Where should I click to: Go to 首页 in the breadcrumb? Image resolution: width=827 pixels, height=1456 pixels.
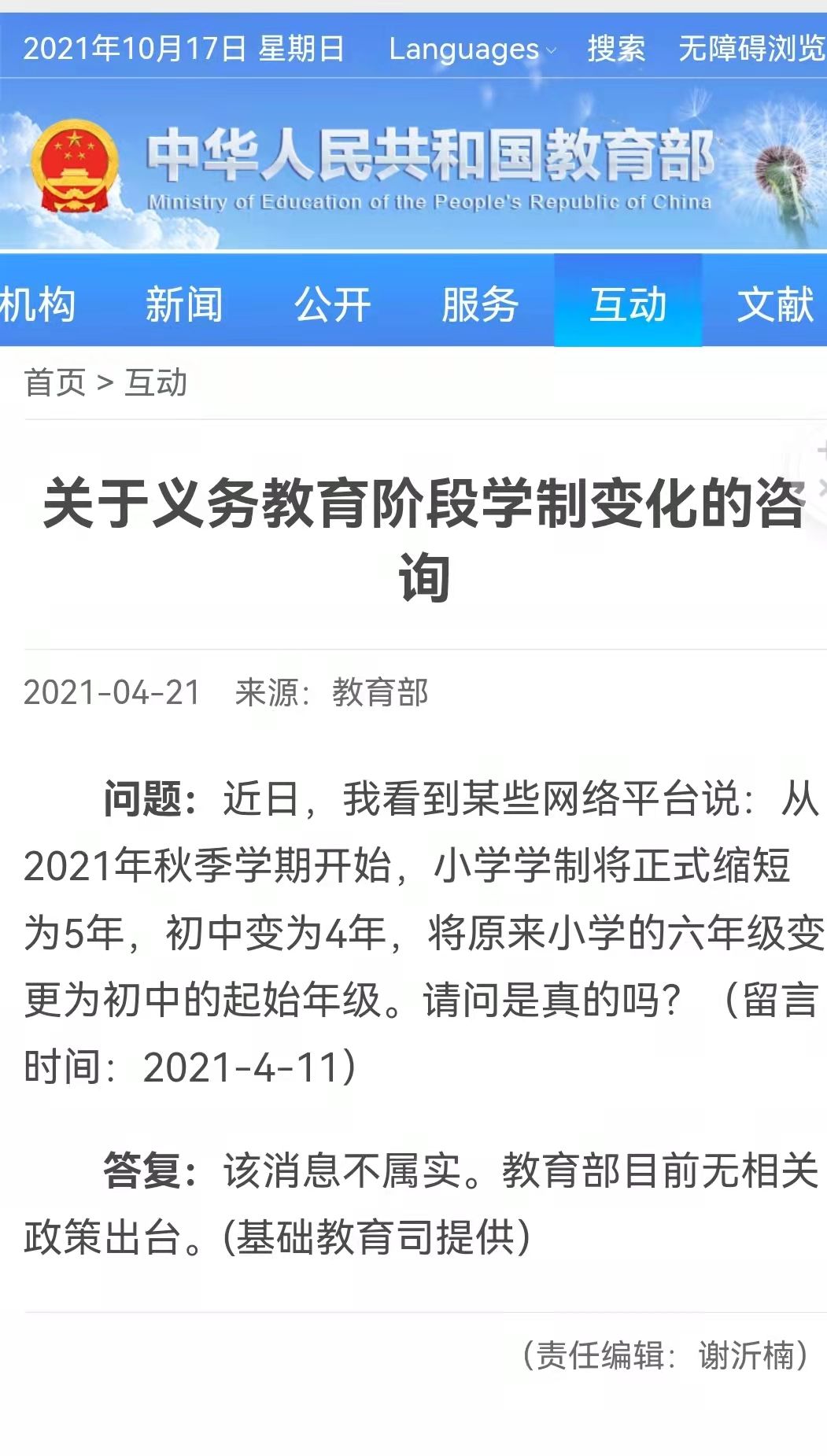54,383
